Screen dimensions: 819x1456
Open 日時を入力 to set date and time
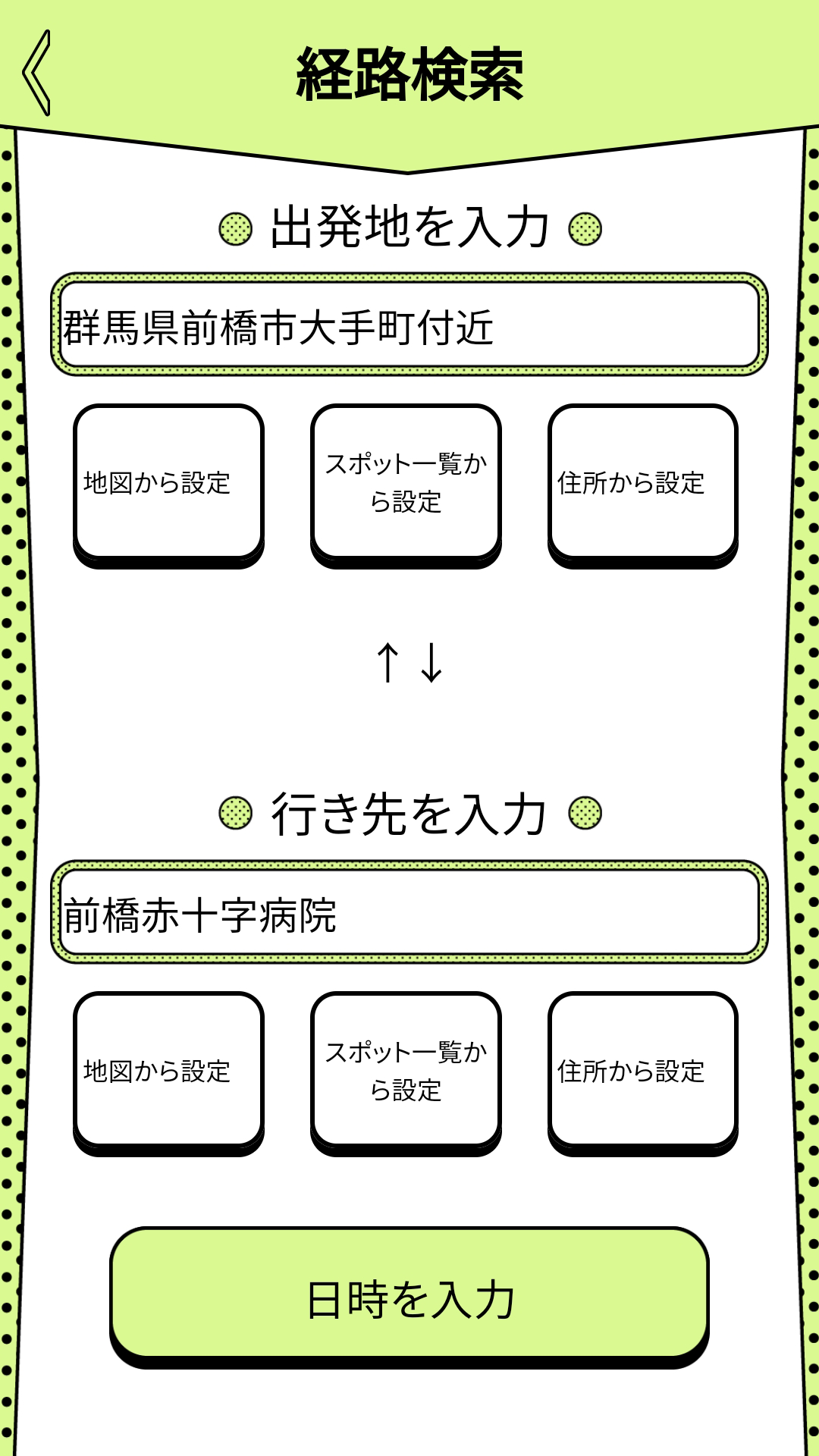coord(409,1299)
